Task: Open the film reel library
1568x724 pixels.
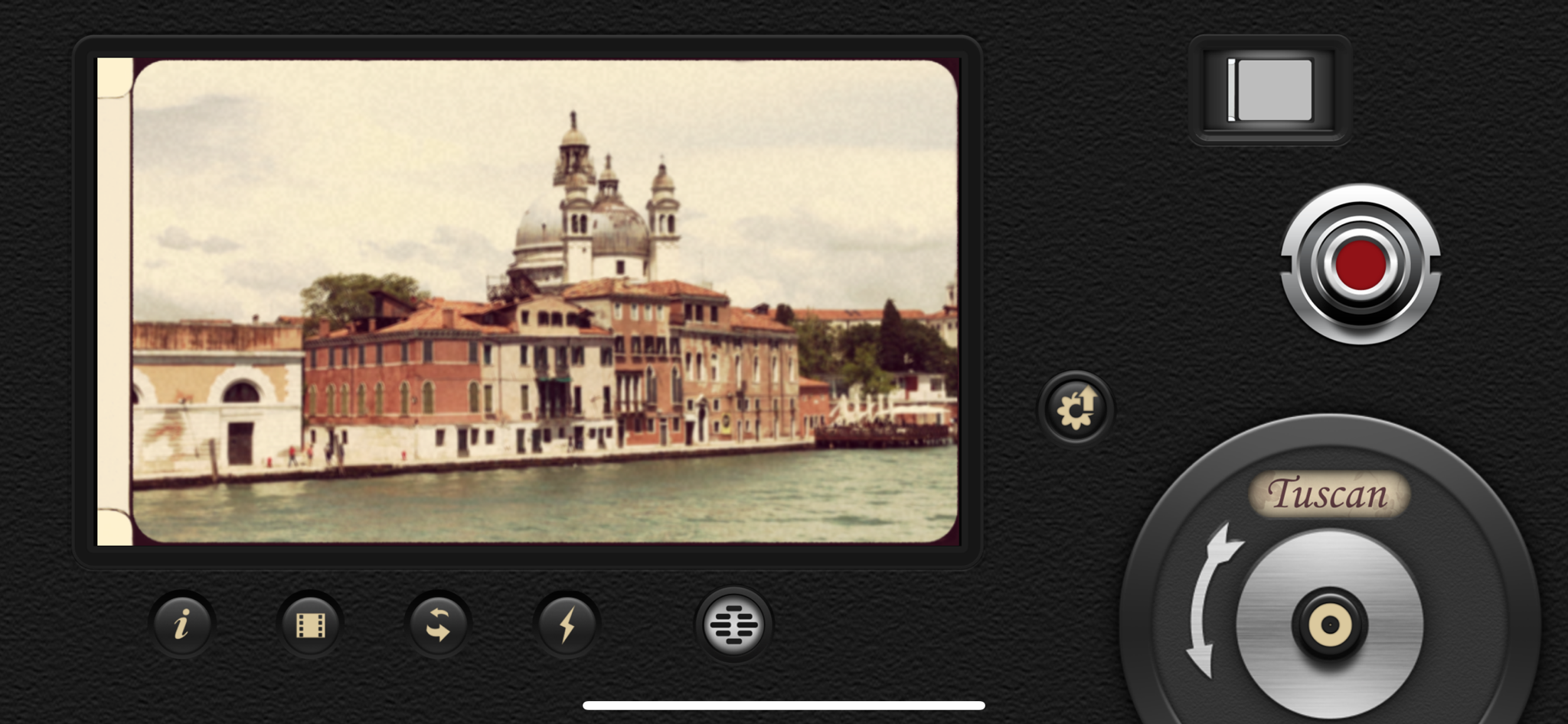Action: click(310, 625)
